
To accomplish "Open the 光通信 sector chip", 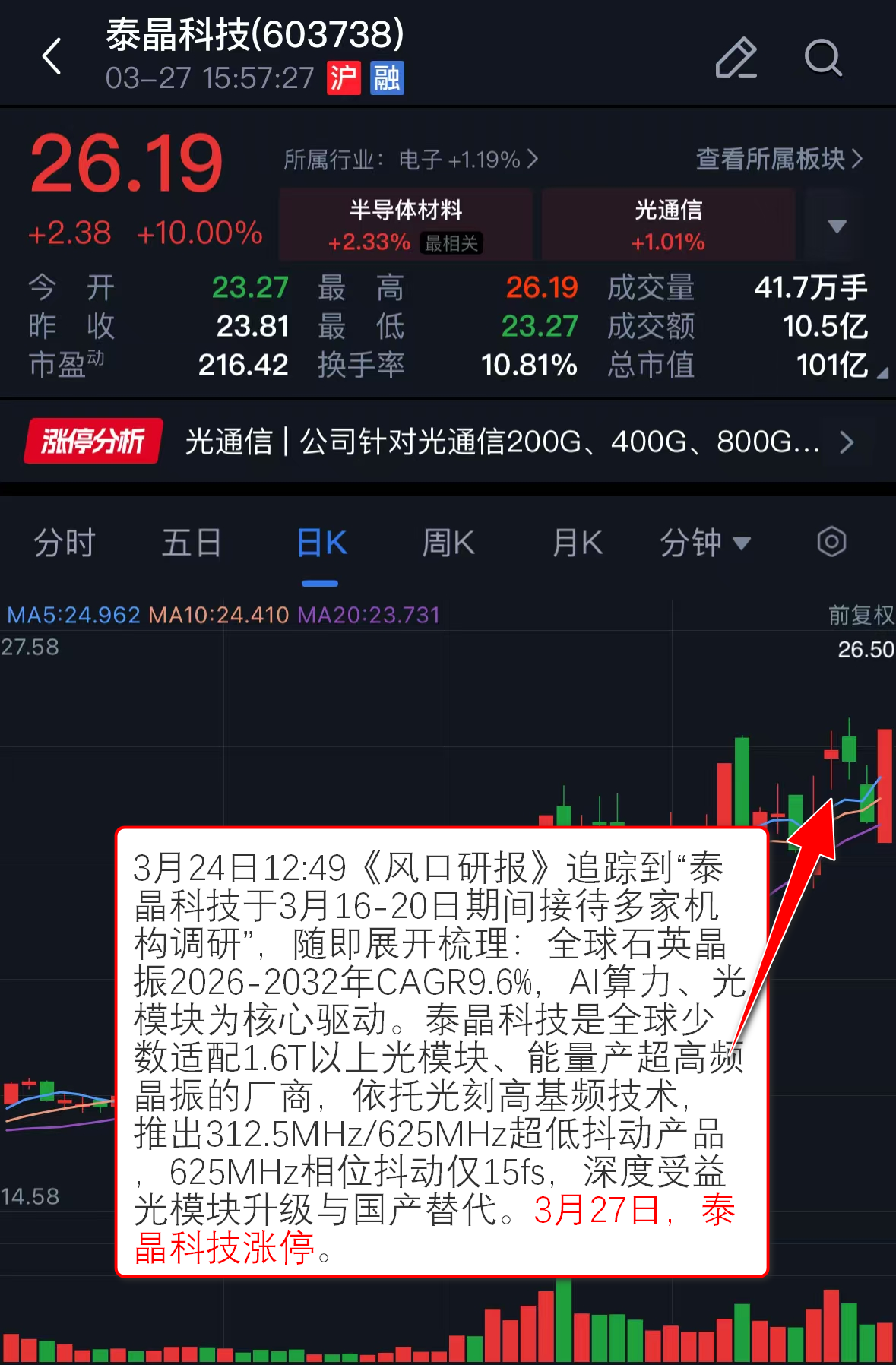I will coord(668,225).
